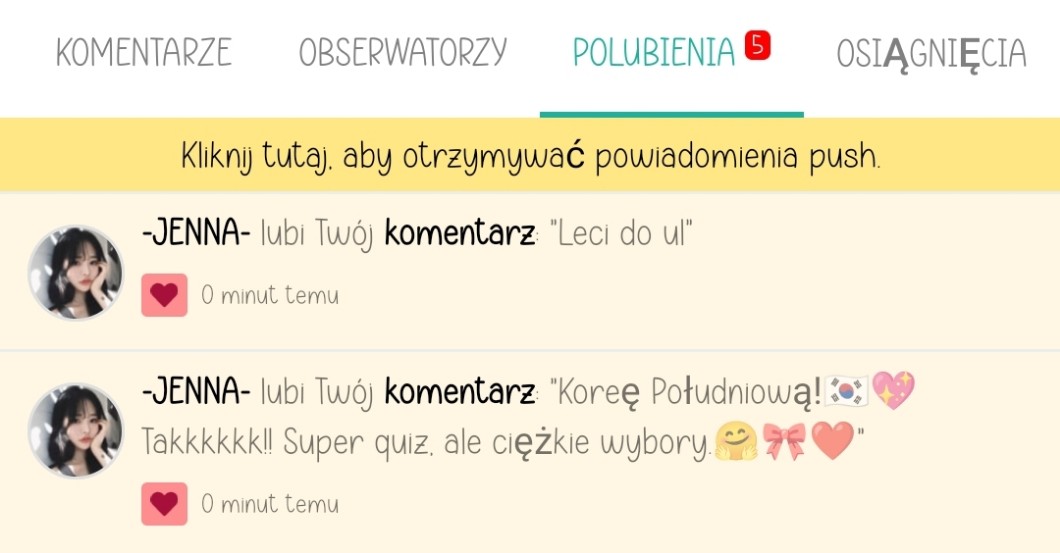Open the Obserwatorzy tab
This screenshot has width=1060, height=553.
click(402, 53)
